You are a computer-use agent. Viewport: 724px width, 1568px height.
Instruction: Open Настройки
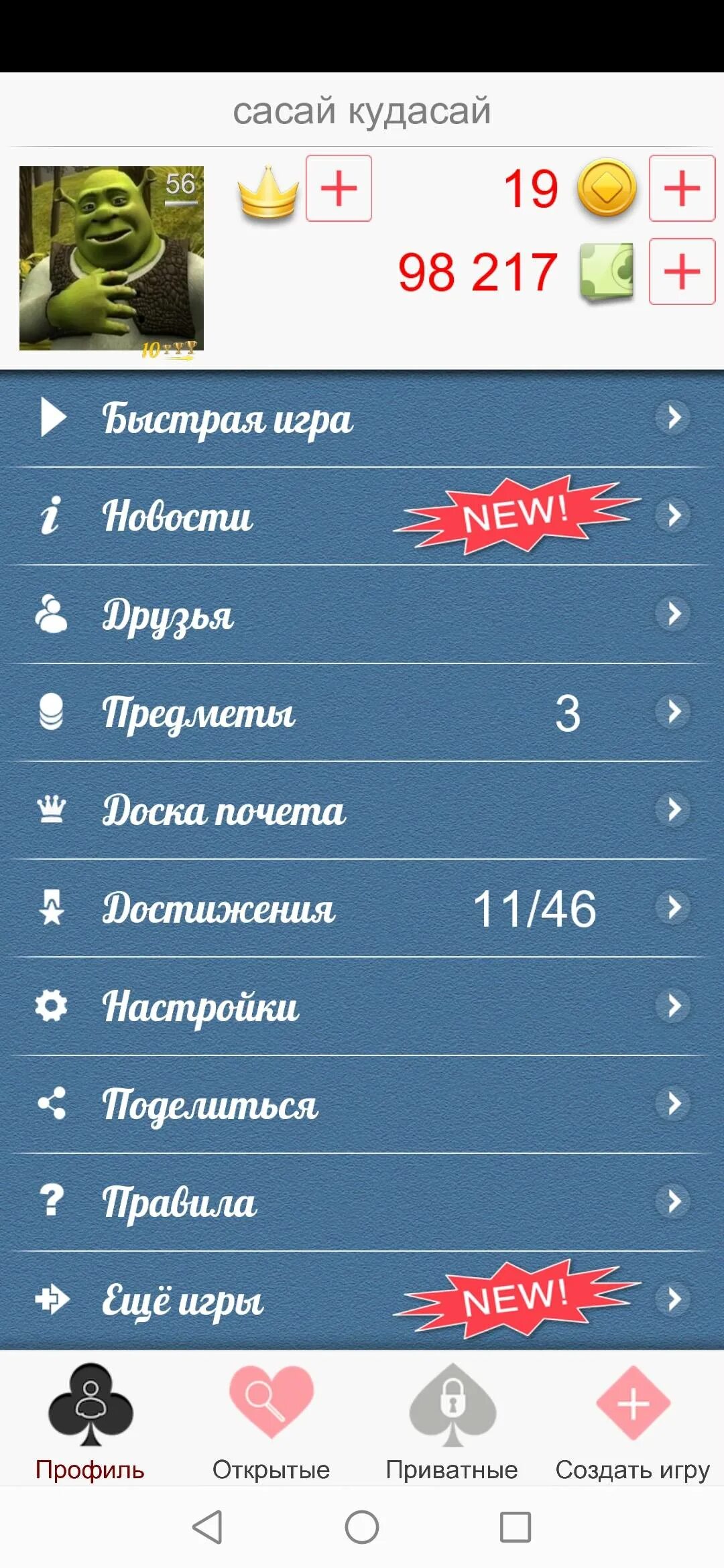pos(362,1006)
